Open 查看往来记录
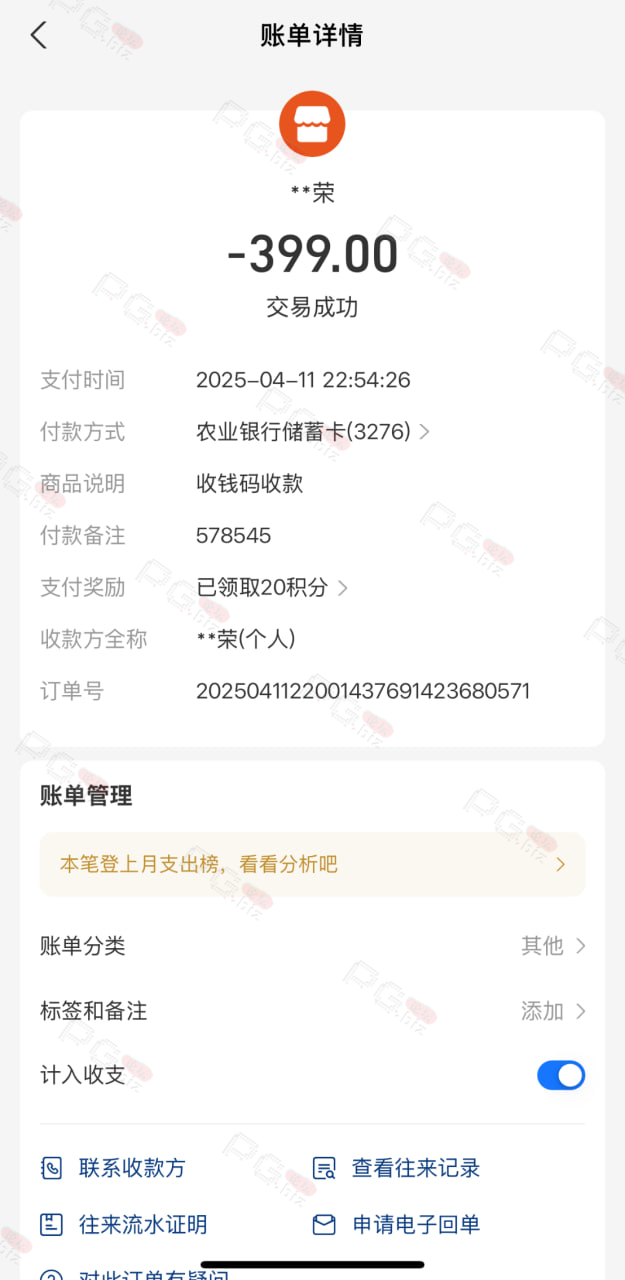The height and width of the screenshot is (1280, 625). click(x=396, y=1168)
